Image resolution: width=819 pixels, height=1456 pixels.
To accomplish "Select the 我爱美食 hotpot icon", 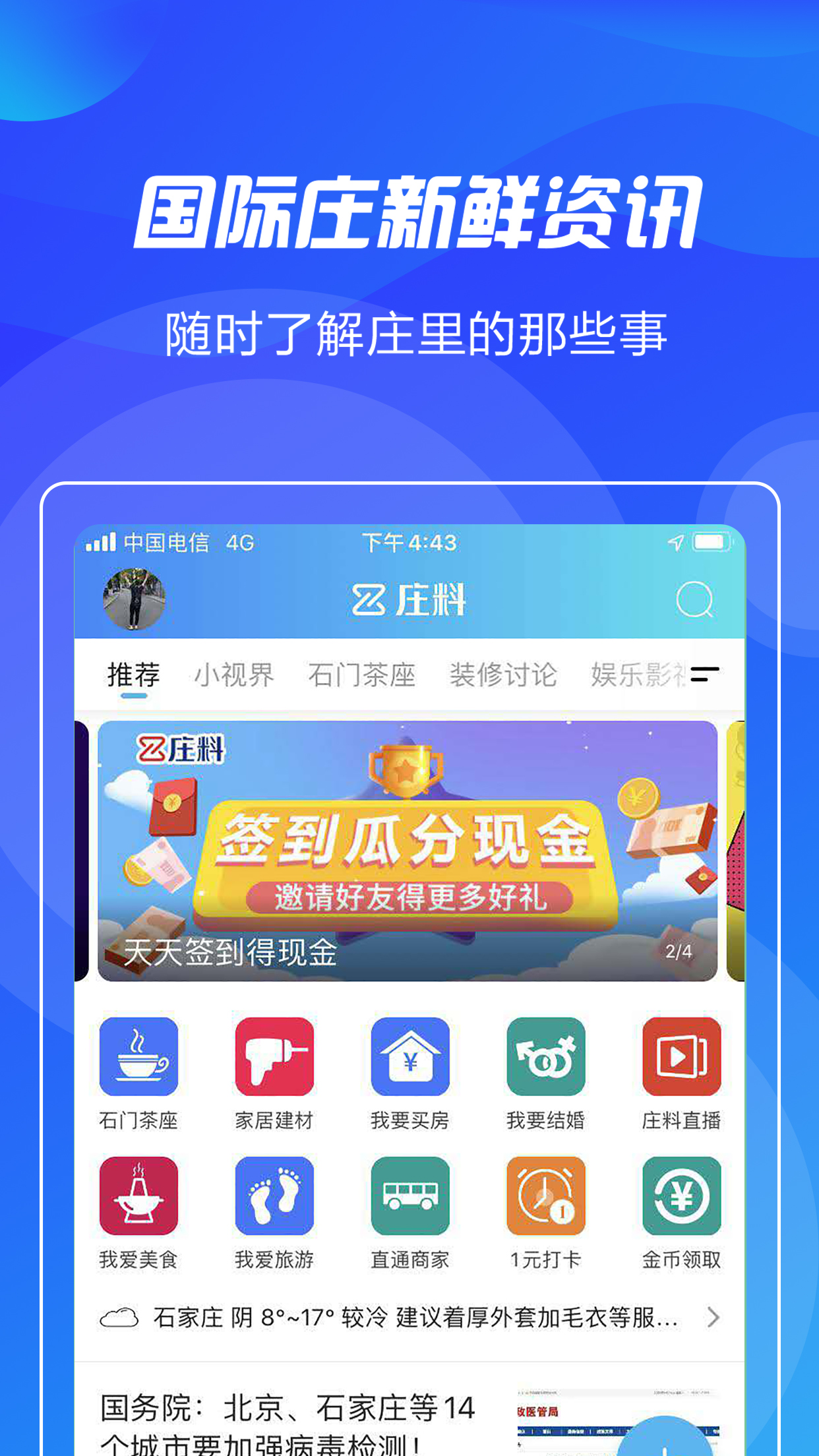I will (x=138, y=1197).
